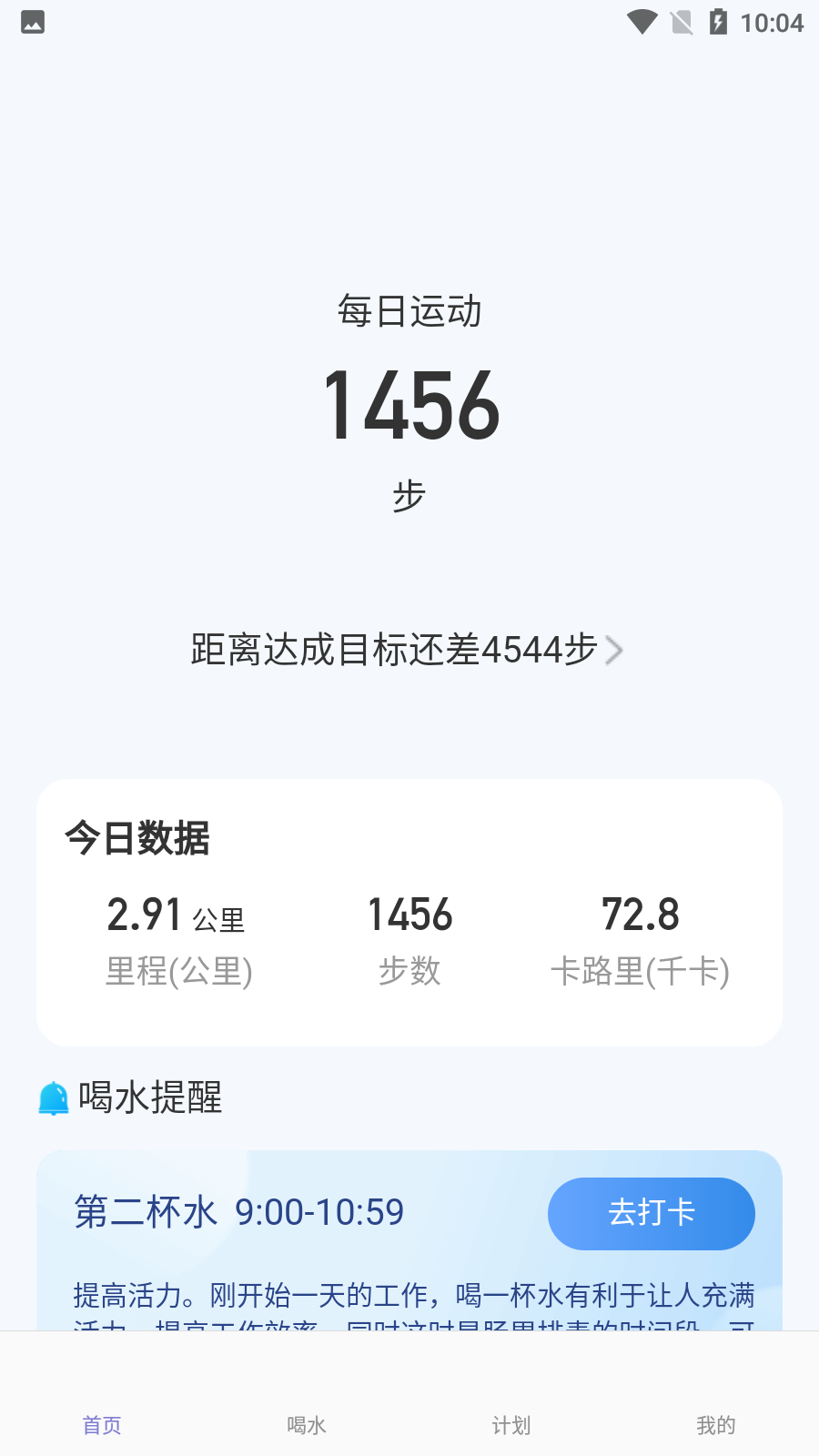Viewport: 819px width, 1456px height.
Task: Open the screenshot notification icon top-left
Action: pos(32,23)
